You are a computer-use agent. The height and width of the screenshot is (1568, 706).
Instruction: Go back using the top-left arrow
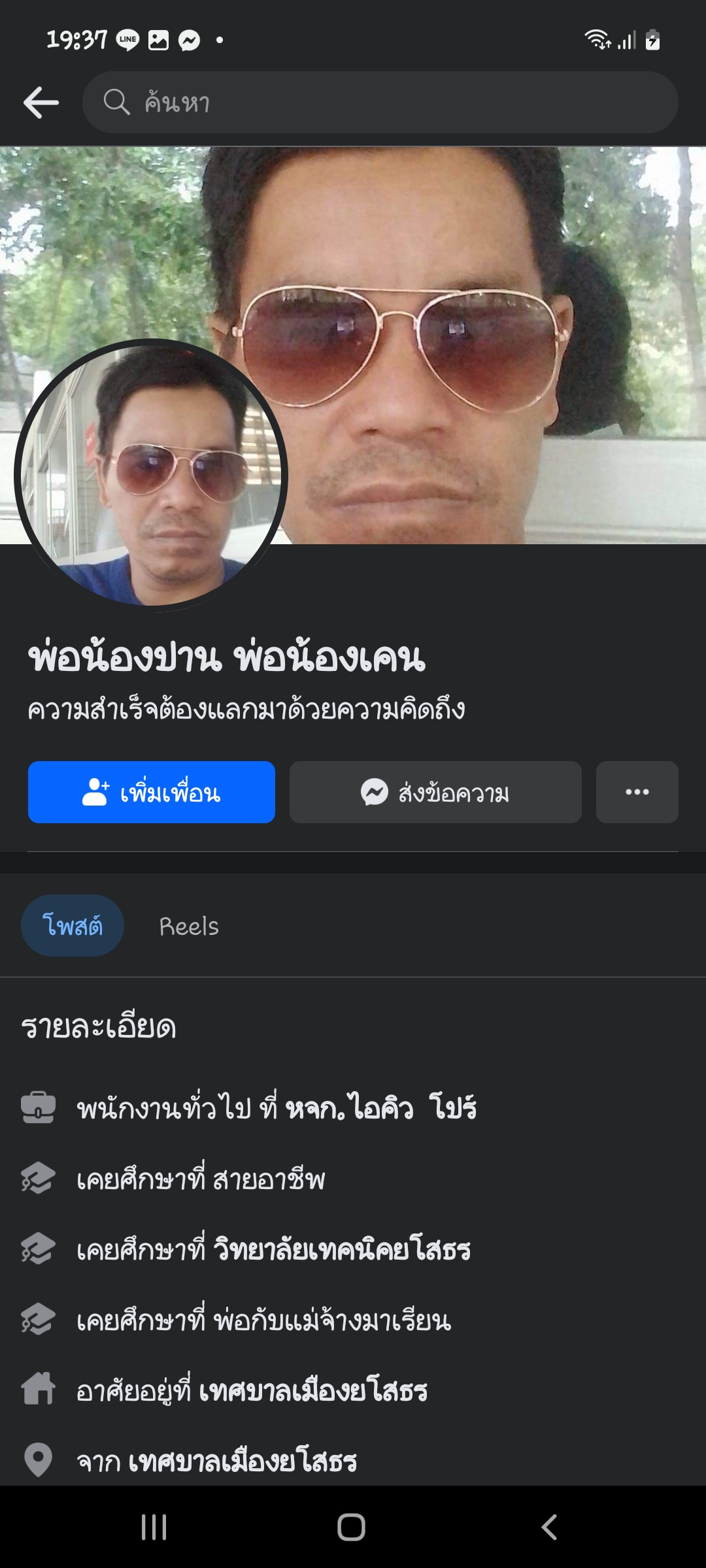pos(41,103)
